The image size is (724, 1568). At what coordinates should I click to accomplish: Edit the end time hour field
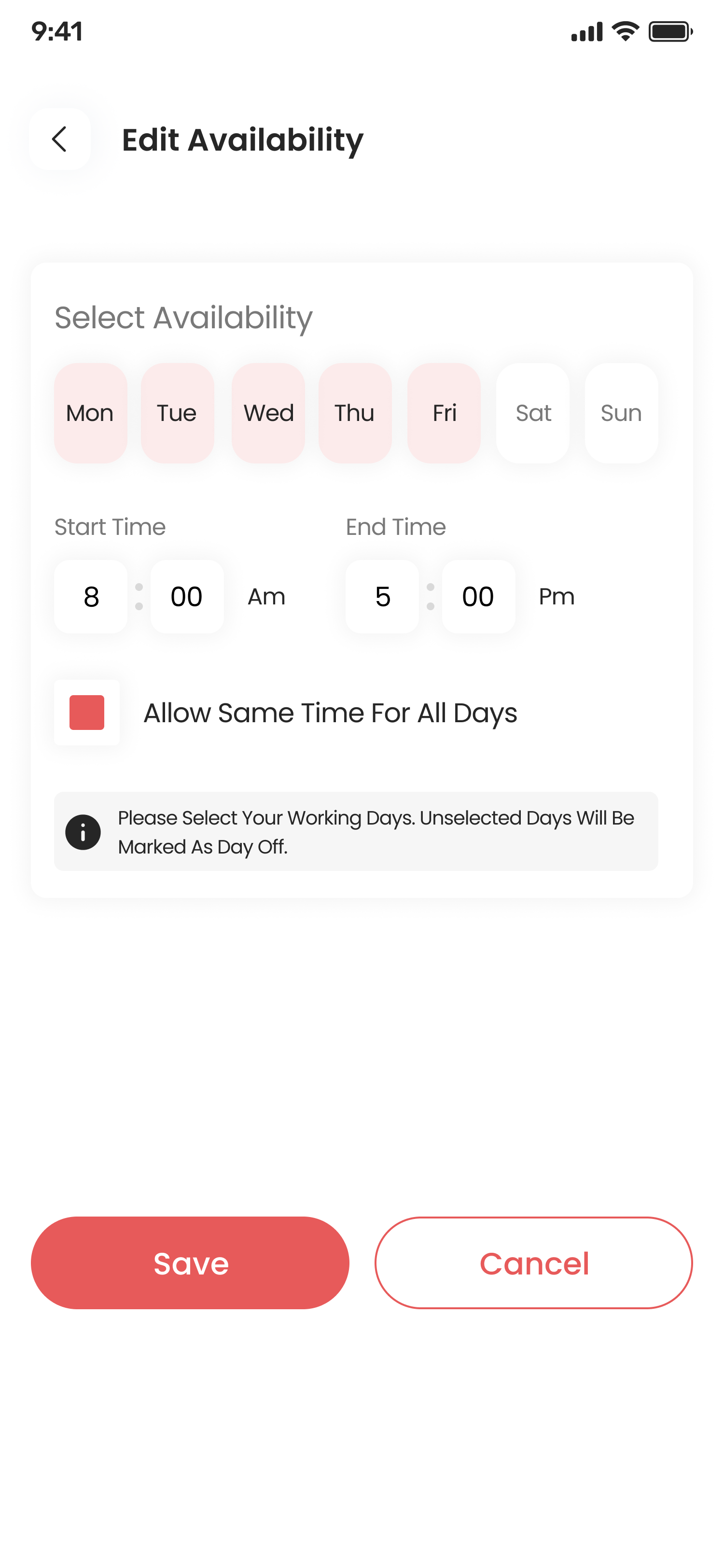[382, 597]
